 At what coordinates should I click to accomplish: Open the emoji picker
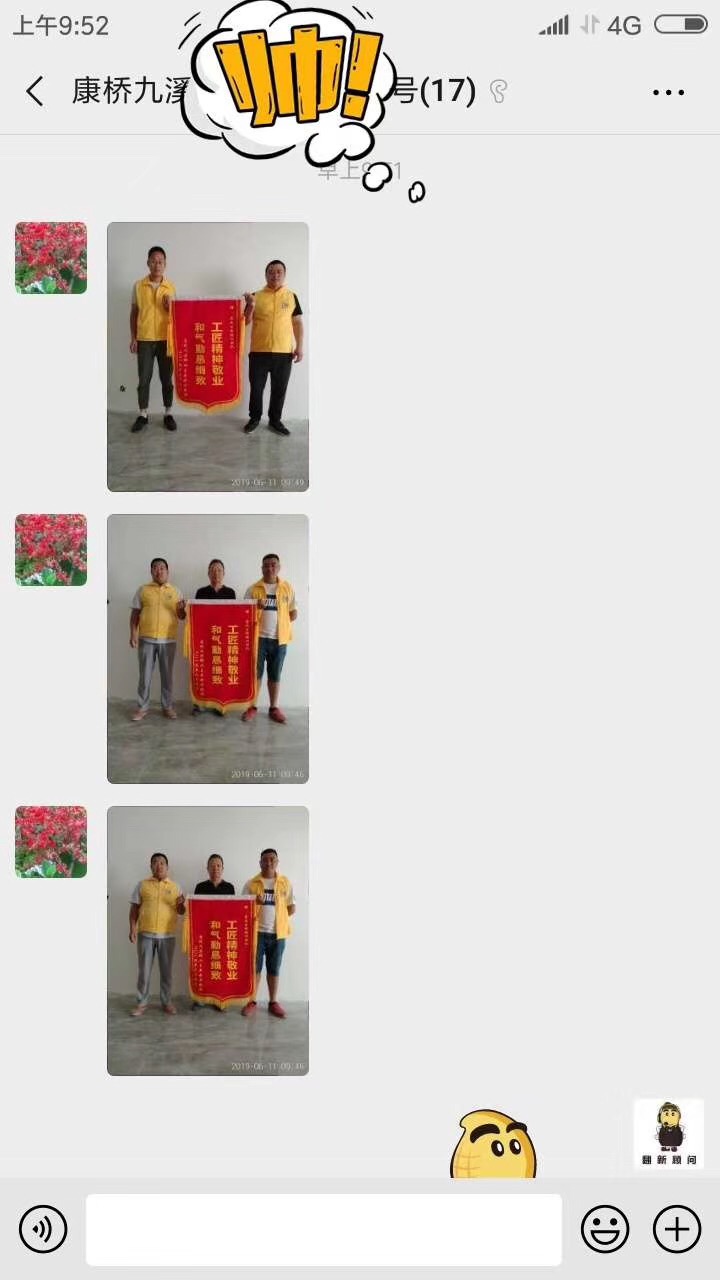605,1229
